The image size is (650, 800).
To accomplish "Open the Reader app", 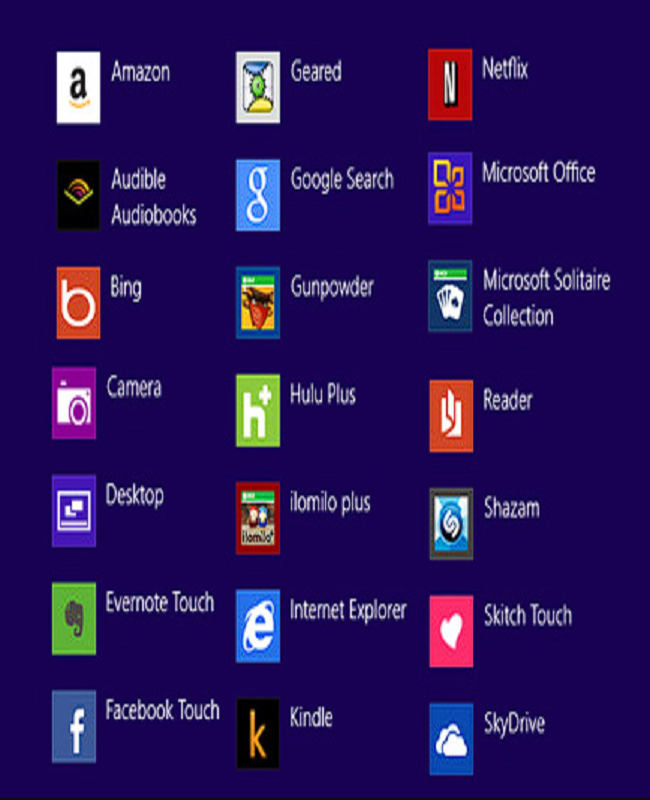I will coord(451,416).
